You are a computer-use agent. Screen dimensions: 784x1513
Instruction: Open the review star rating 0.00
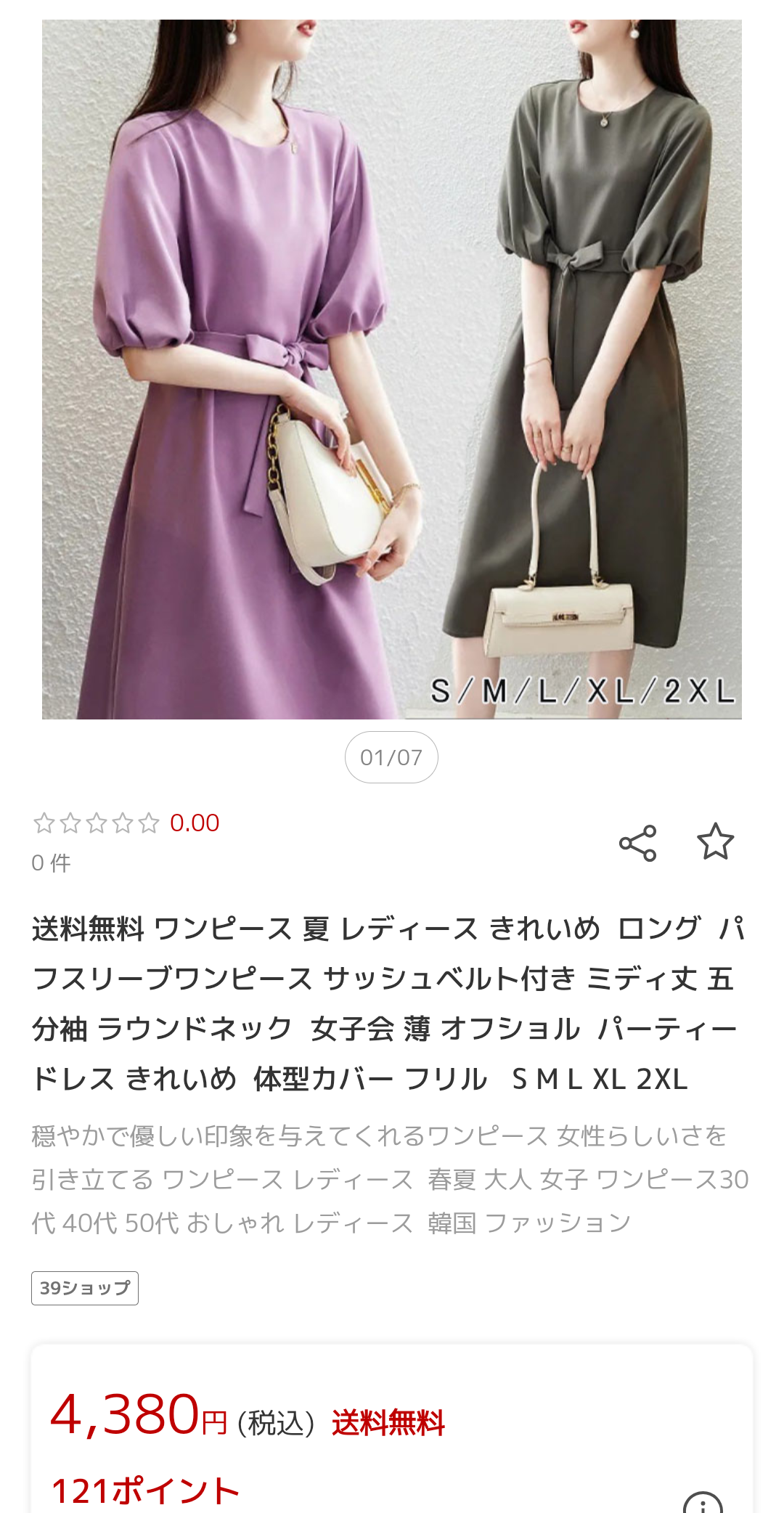[x=126, y=823]
